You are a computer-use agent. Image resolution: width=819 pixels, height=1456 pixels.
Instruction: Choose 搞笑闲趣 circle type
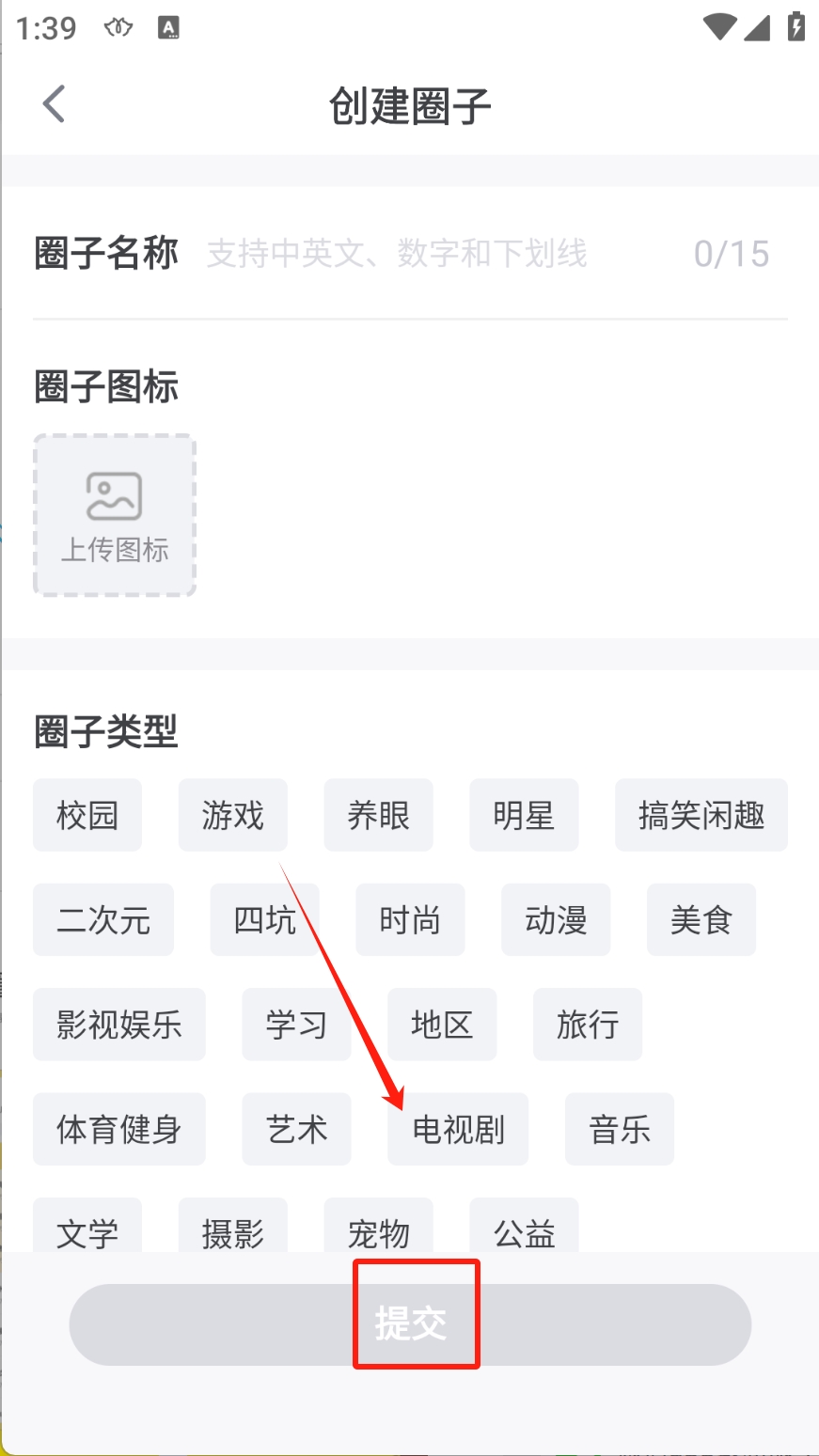(x=701, y=815)
